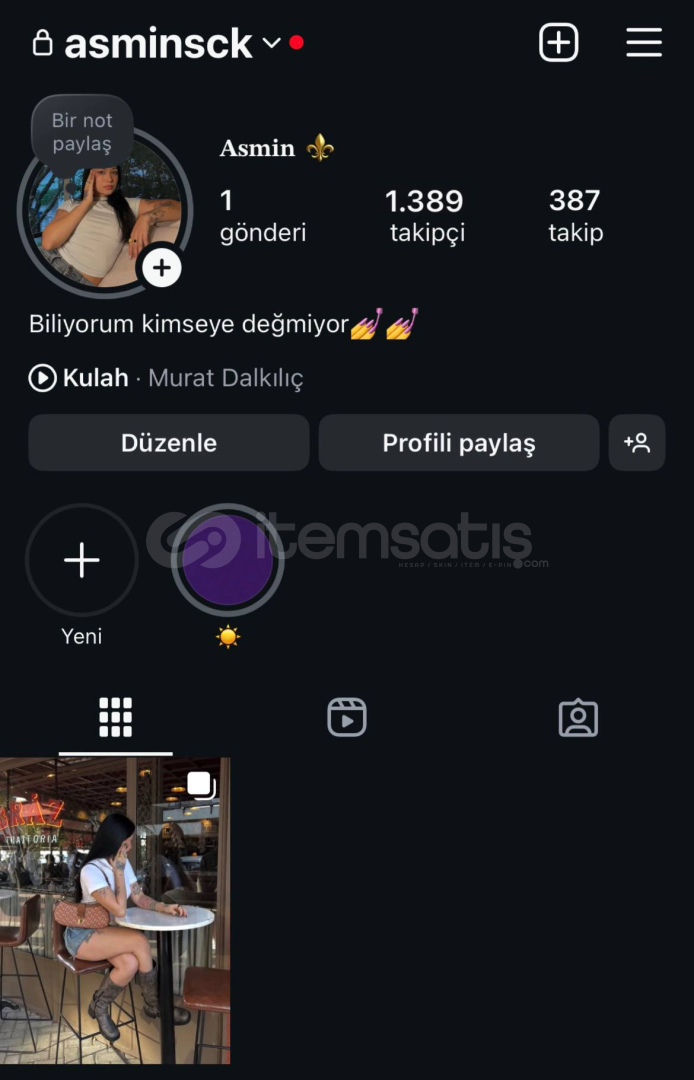The width and height of the screenshot is (694, 1080).
Task: View the 387 takip list
Action: coord(575,215)
